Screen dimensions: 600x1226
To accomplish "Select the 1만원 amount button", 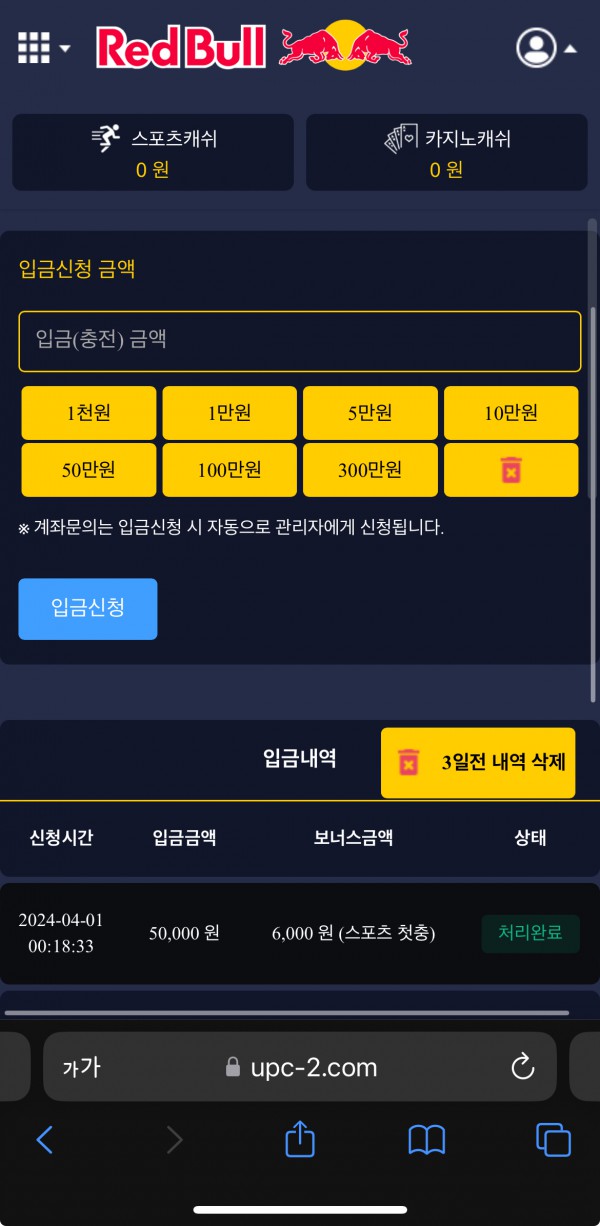I will click(x=229, y=413).
